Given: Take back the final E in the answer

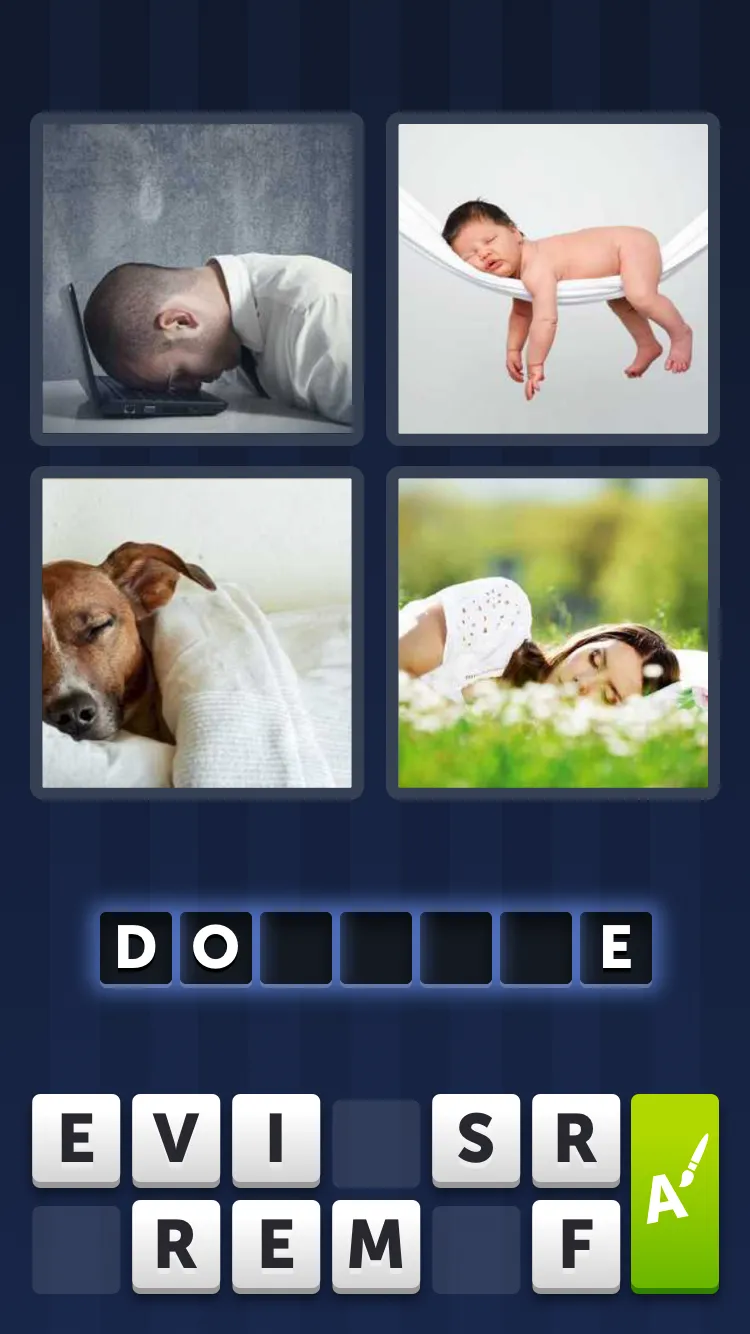Looking at the screenshot, I should click(x=616, y=948).
